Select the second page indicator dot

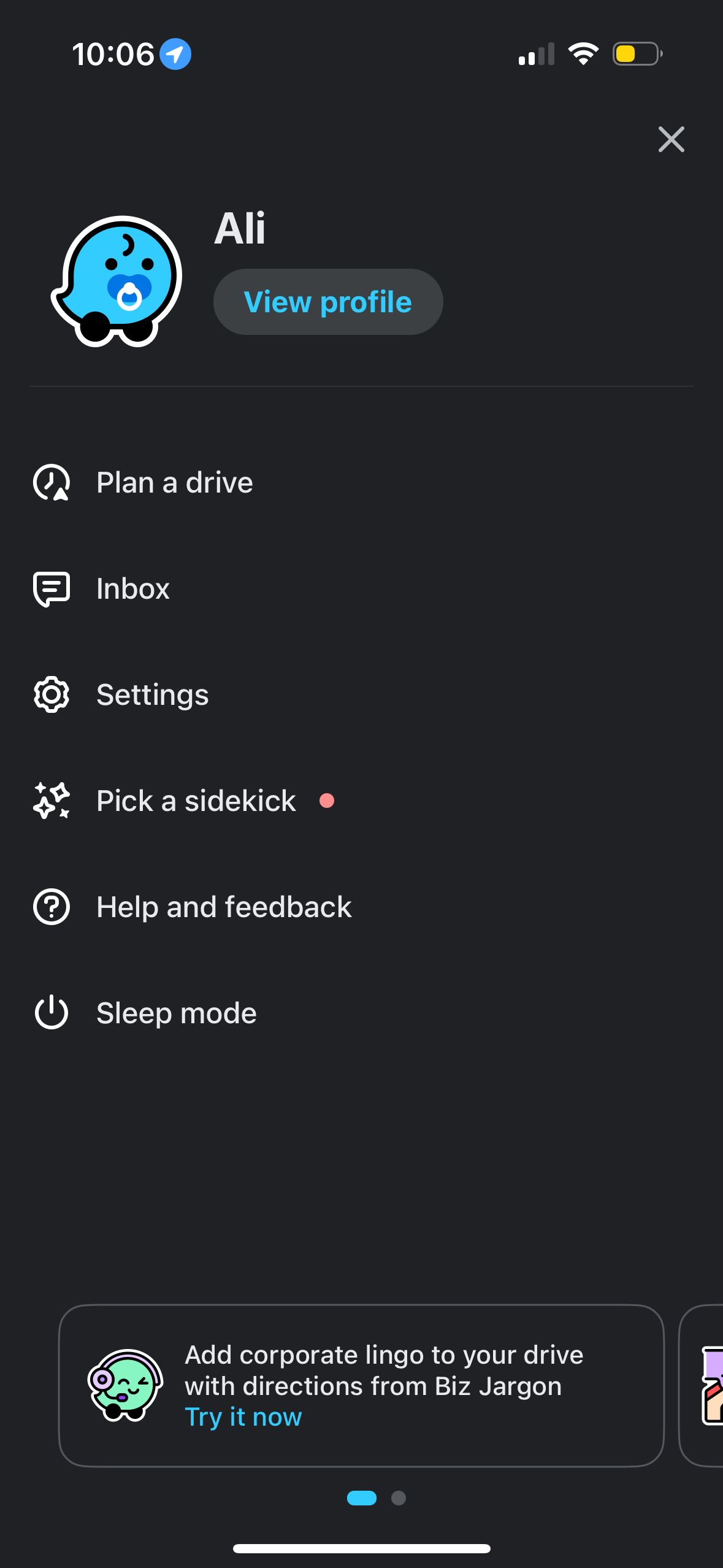(x=398, y=1497)
